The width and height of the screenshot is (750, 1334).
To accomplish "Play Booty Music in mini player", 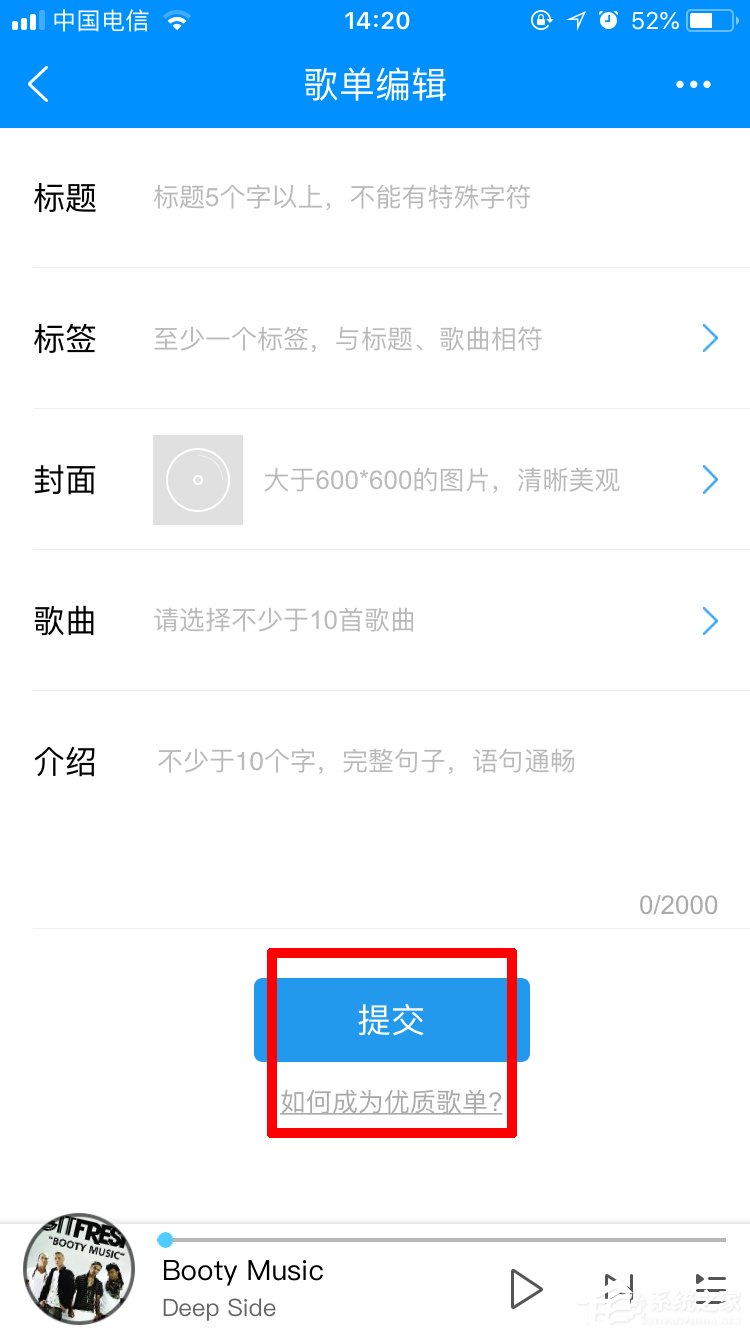I will (525, 1288).
